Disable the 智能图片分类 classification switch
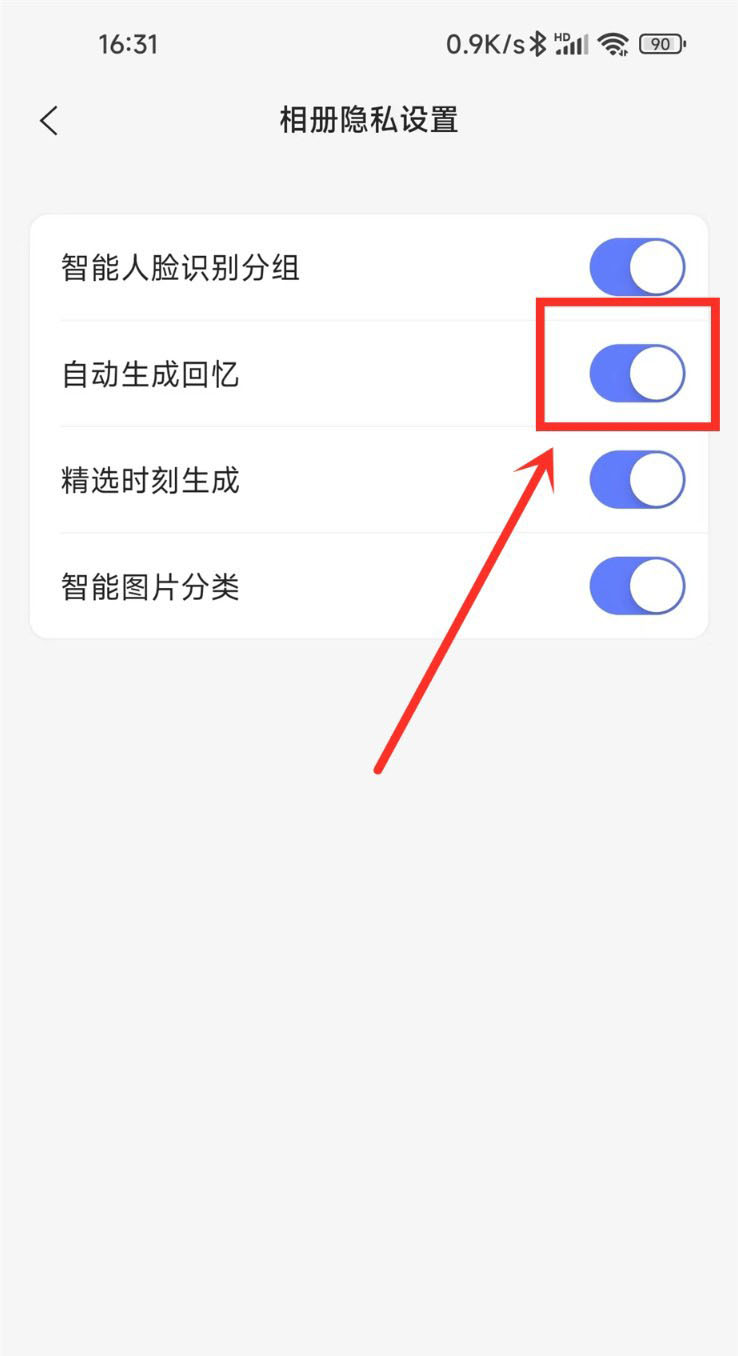The height and width of the screenshot is (1356, 738). coord(637,586)
